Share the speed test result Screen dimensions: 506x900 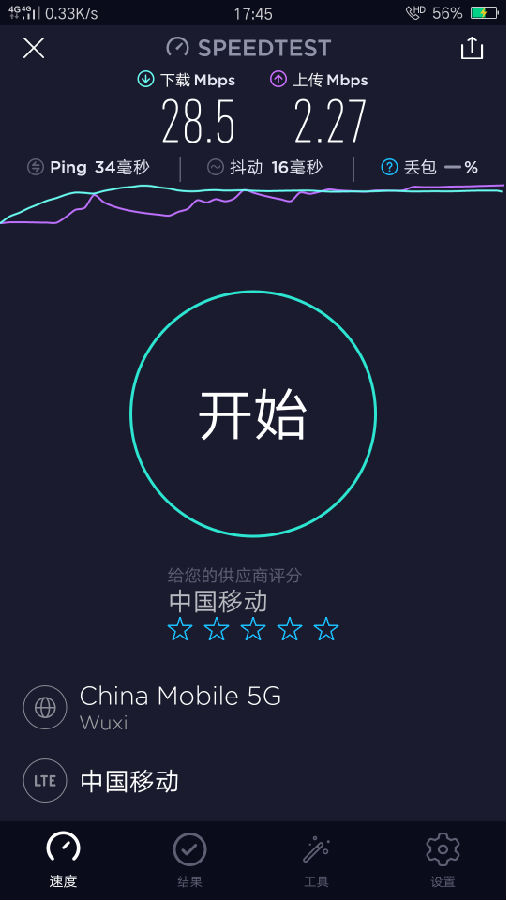point(472,48)
